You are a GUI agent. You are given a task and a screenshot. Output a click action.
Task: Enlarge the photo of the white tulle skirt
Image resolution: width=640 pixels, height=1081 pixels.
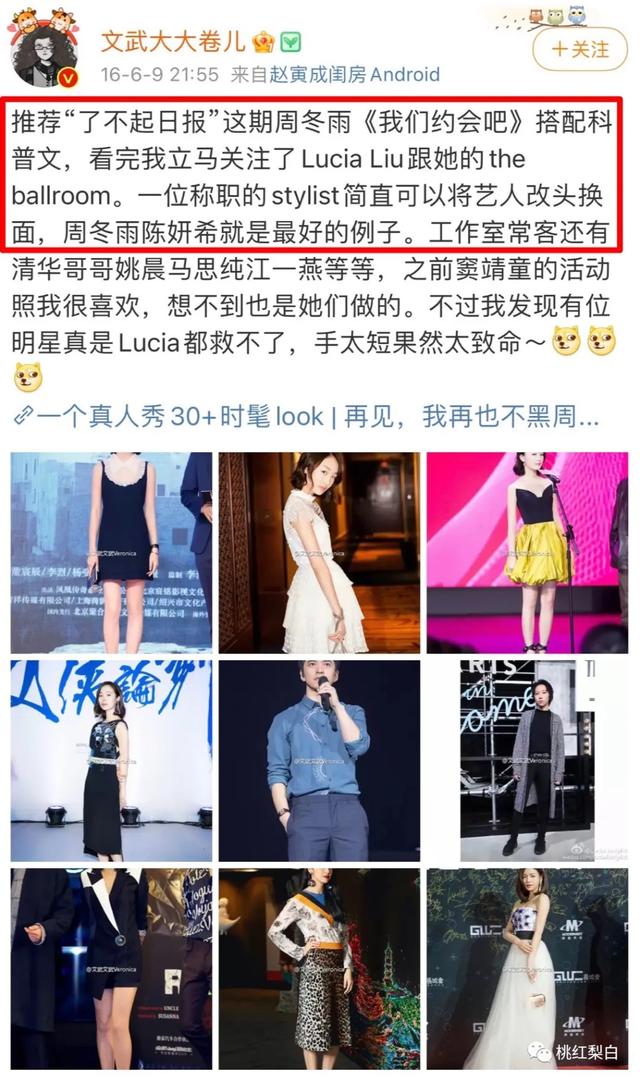(527, 969)
